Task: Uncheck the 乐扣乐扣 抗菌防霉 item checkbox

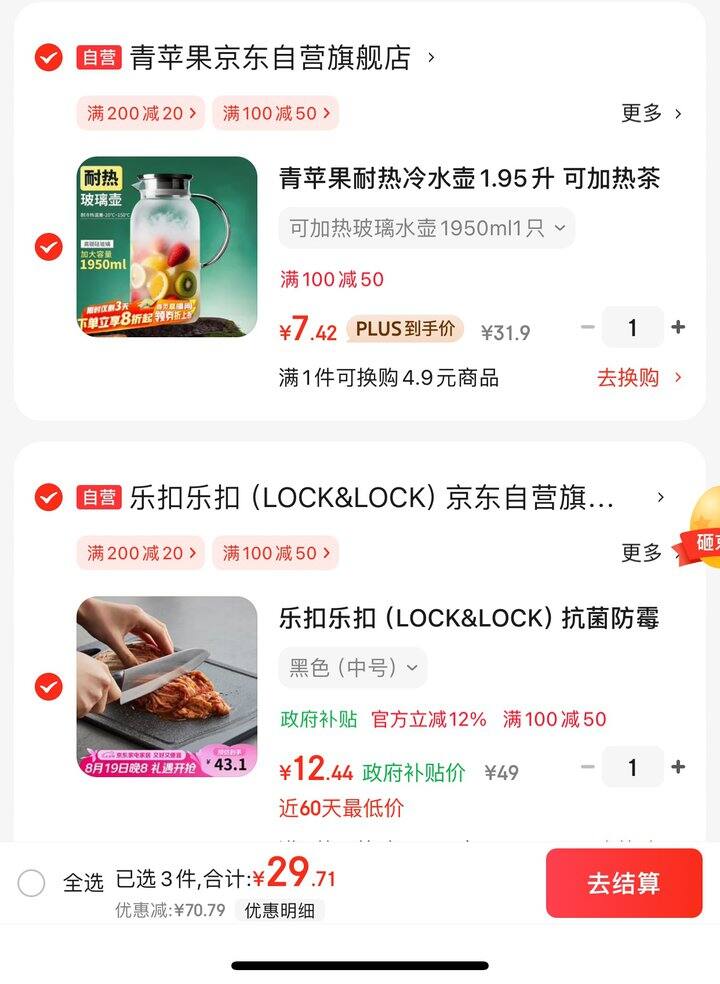Action: pyautogui.click(x=48, y=687)
